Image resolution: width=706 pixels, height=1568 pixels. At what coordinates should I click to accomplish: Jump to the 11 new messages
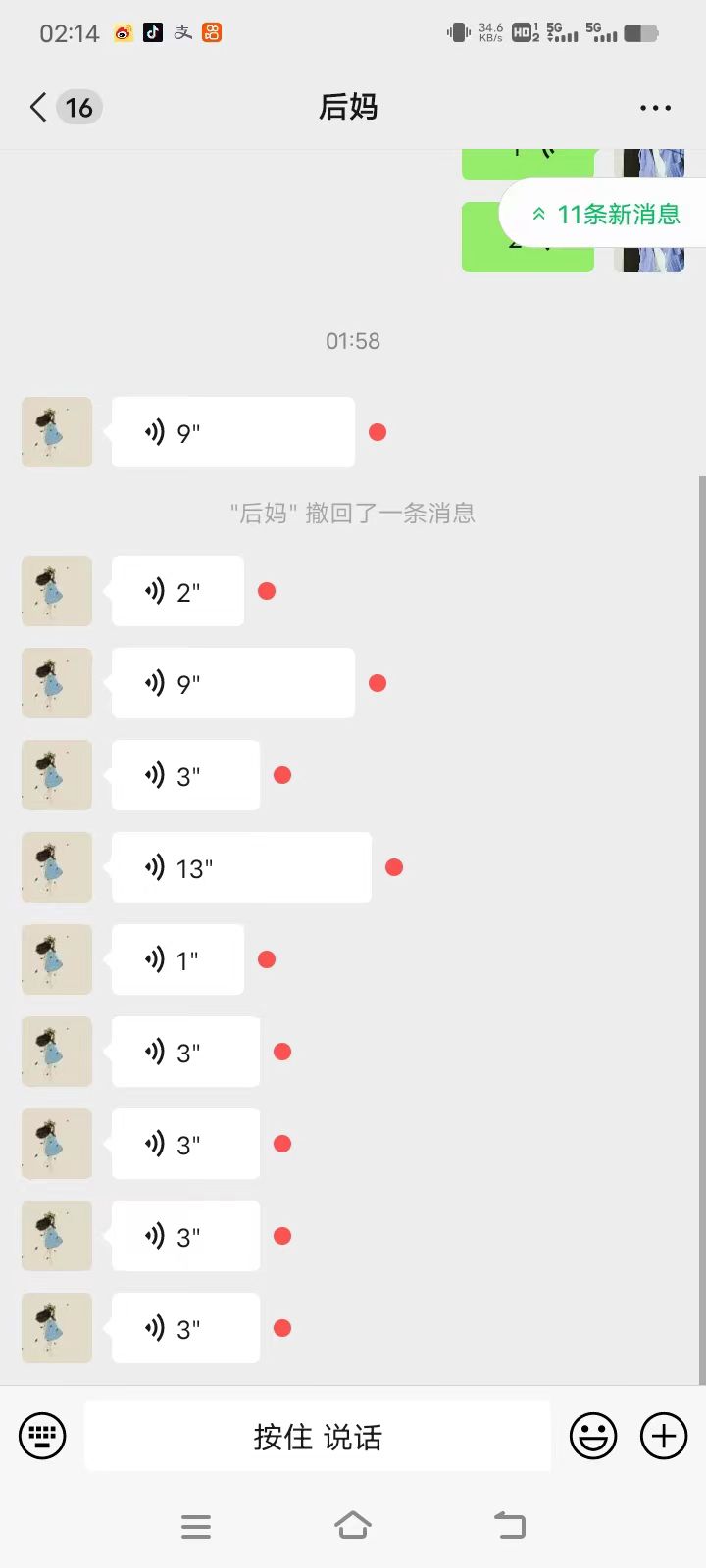point(606,214)
